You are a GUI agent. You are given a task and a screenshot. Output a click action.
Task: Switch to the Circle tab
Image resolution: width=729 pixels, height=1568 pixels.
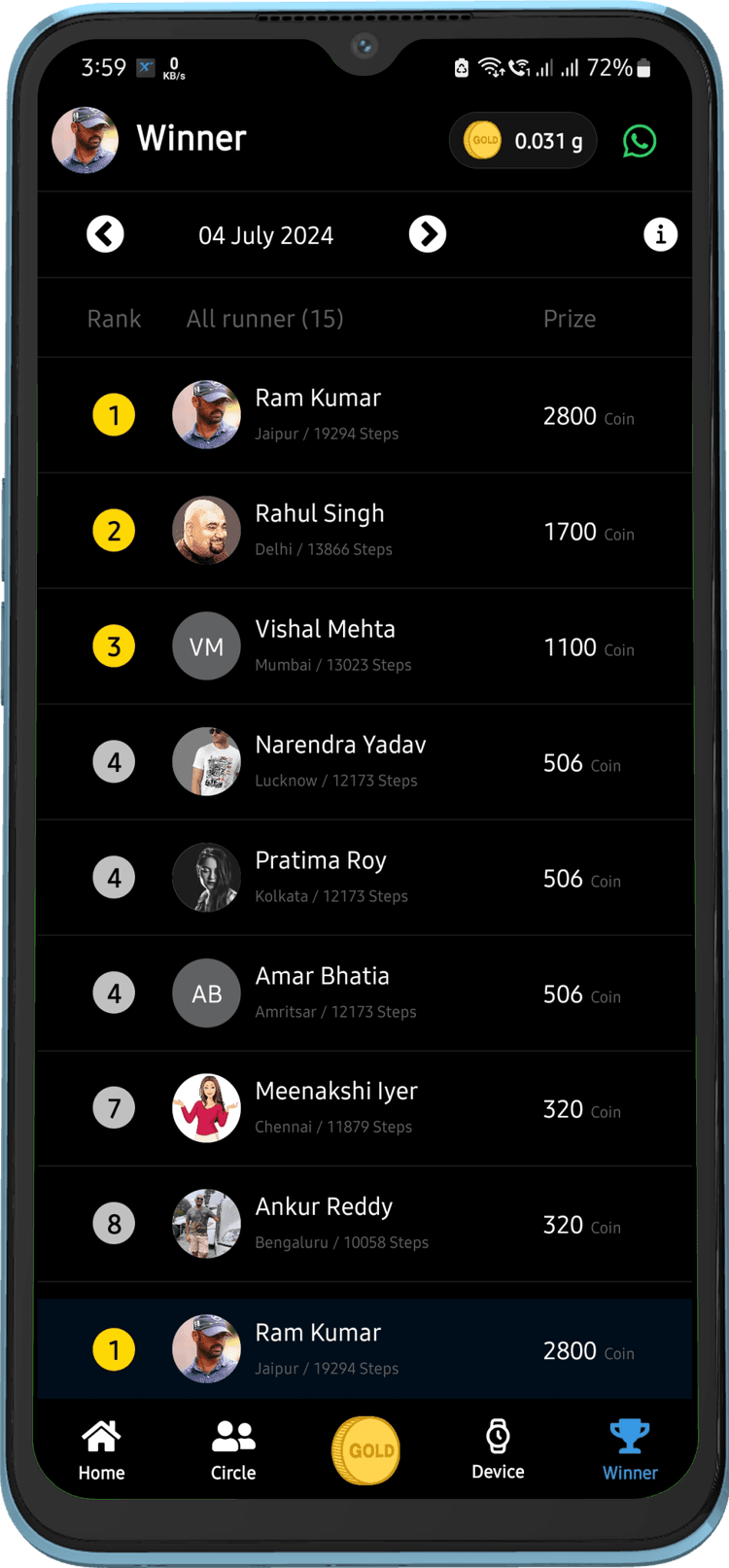point(233,1450)
